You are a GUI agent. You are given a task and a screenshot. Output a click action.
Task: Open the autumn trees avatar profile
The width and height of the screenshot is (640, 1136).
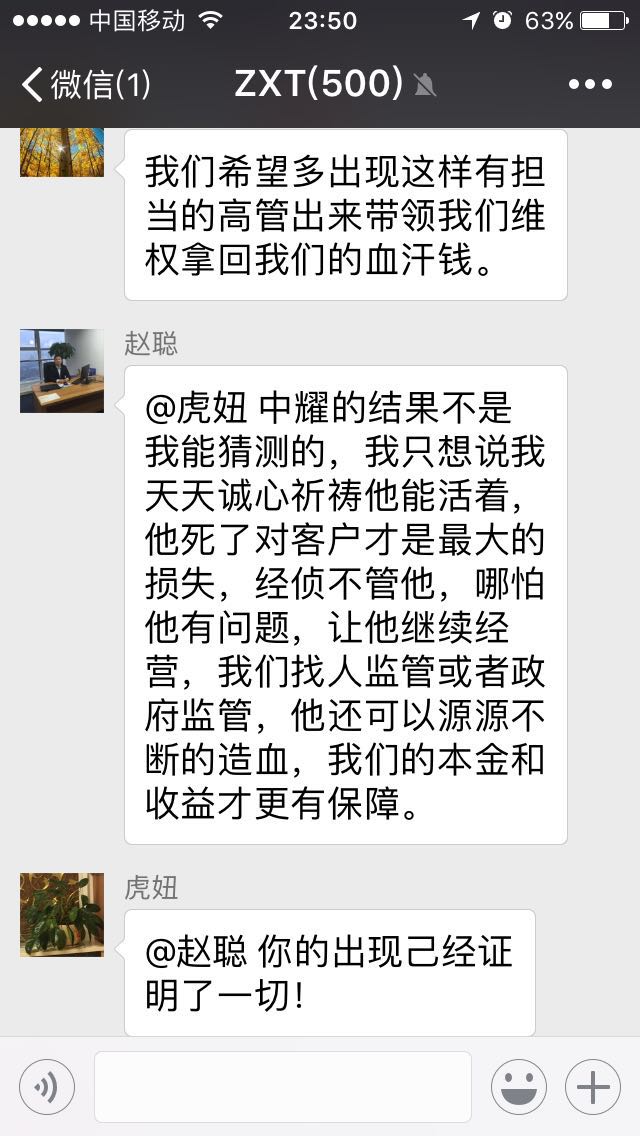pyautogui.click(x=62, y=153)
